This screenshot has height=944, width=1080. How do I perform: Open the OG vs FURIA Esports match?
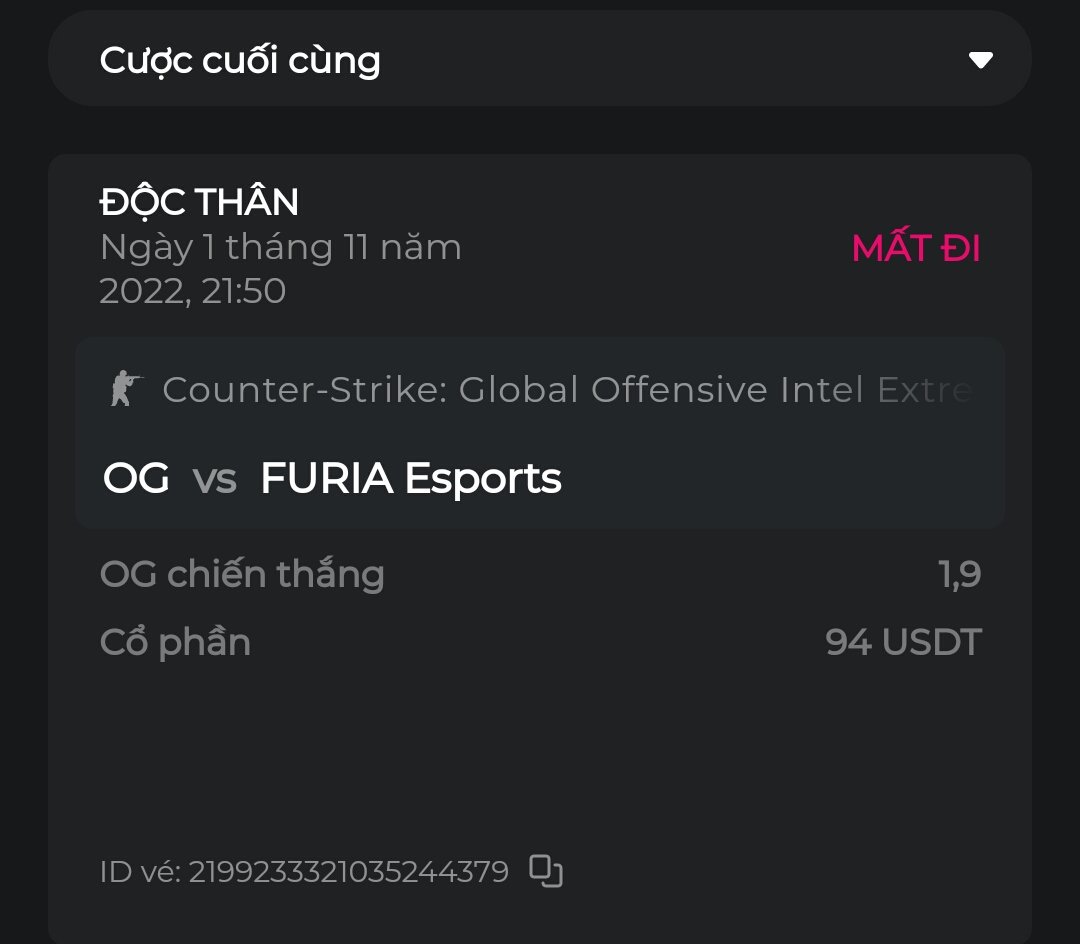click(x=332, y=479)
